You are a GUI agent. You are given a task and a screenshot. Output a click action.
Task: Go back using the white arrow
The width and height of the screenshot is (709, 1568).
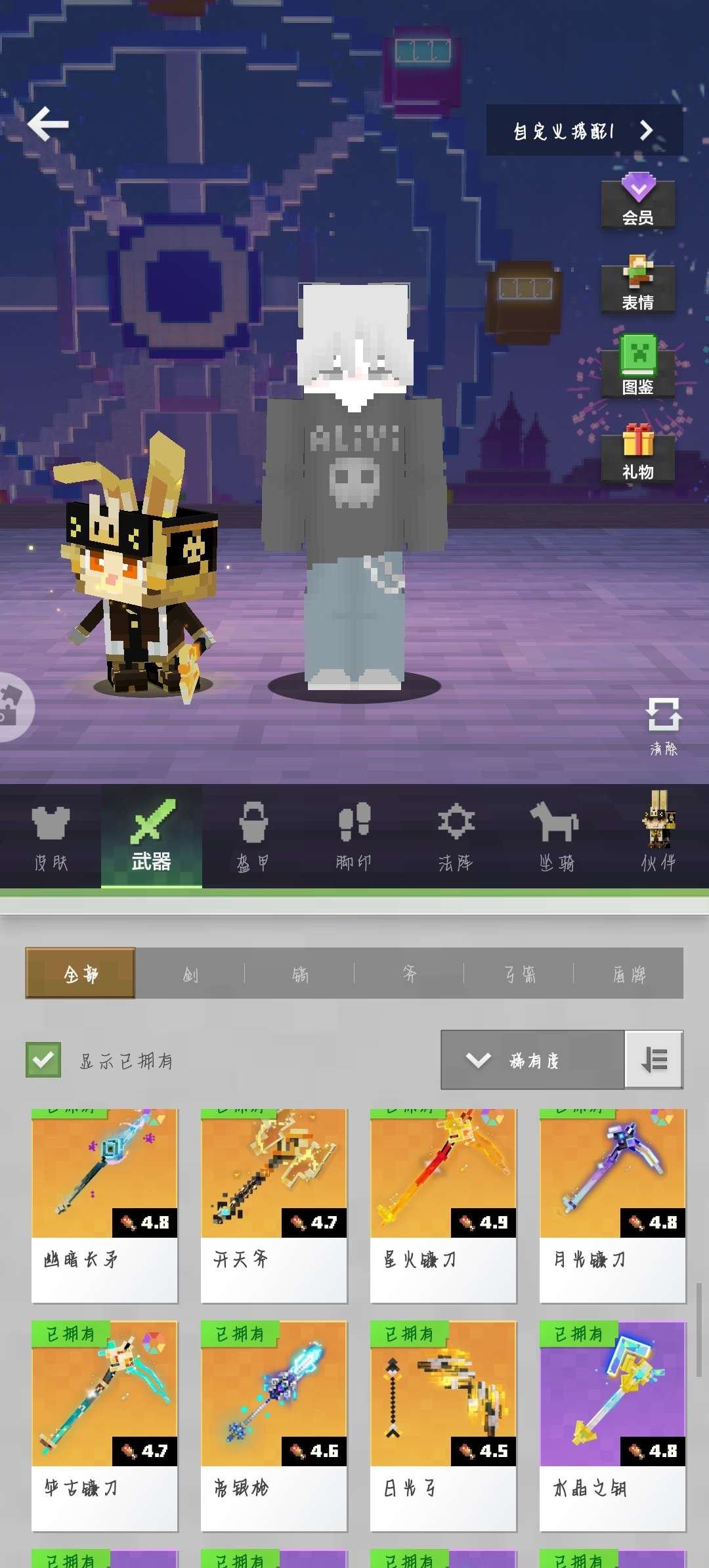[48, 123]
